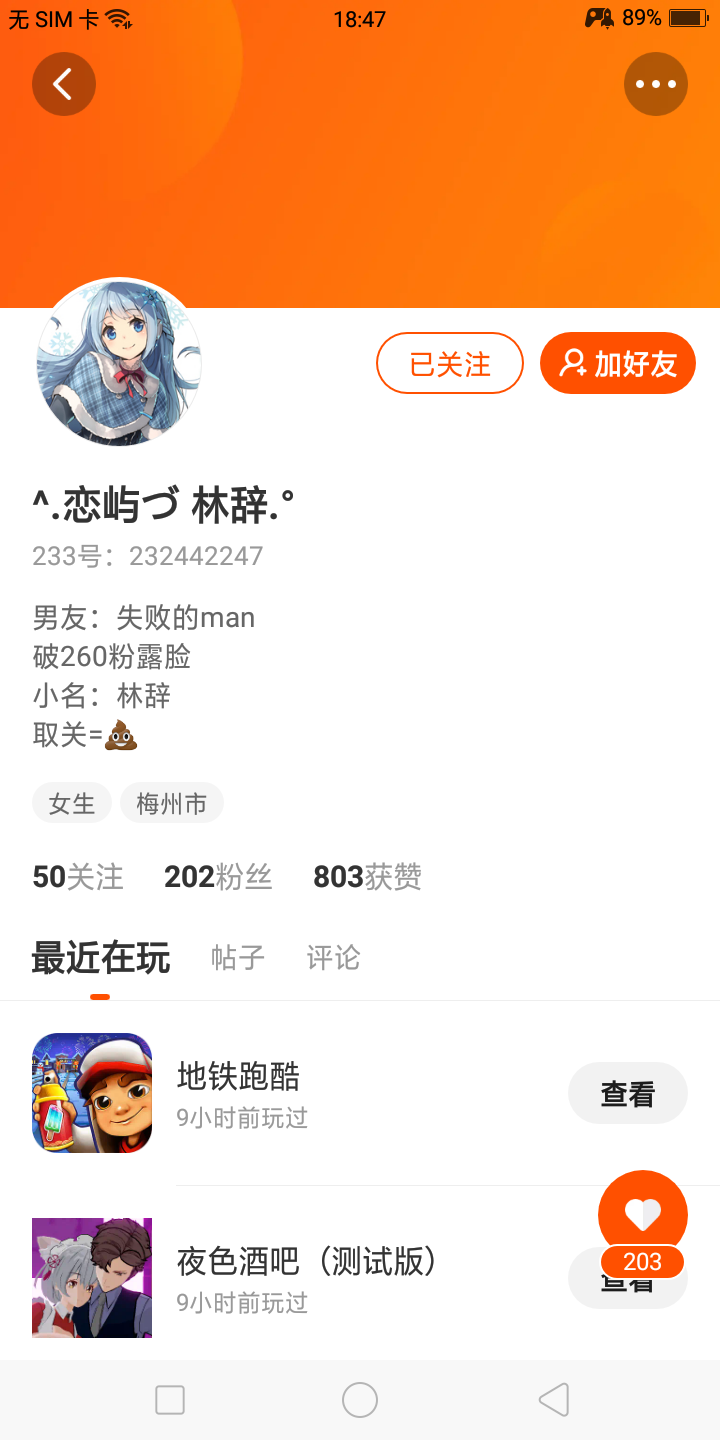Open the 50 关注 following list
Screen dimensions: 720x1440
[x=78, y=877]
